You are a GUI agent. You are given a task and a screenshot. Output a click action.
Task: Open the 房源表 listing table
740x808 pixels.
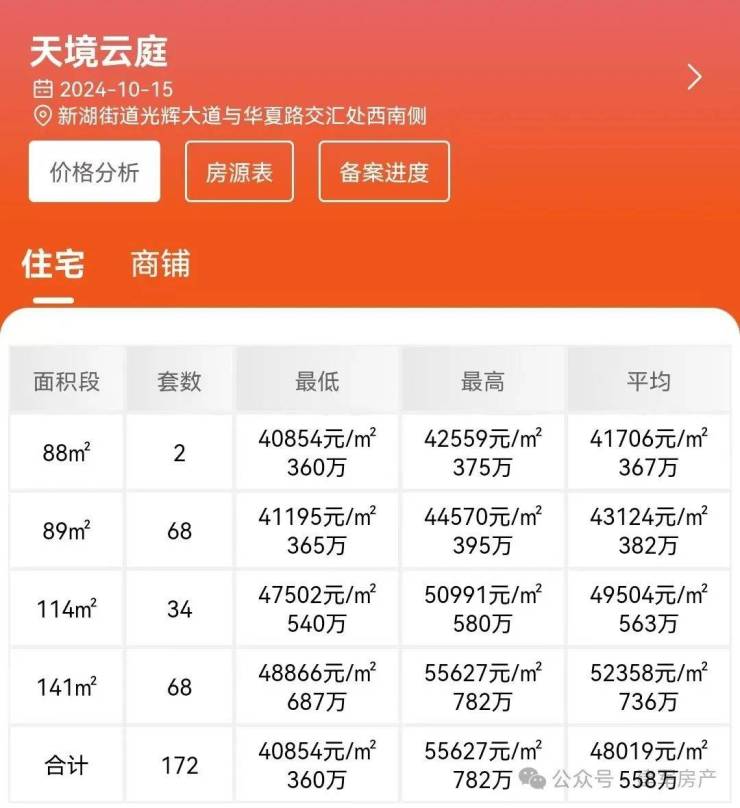click(239, 172)
